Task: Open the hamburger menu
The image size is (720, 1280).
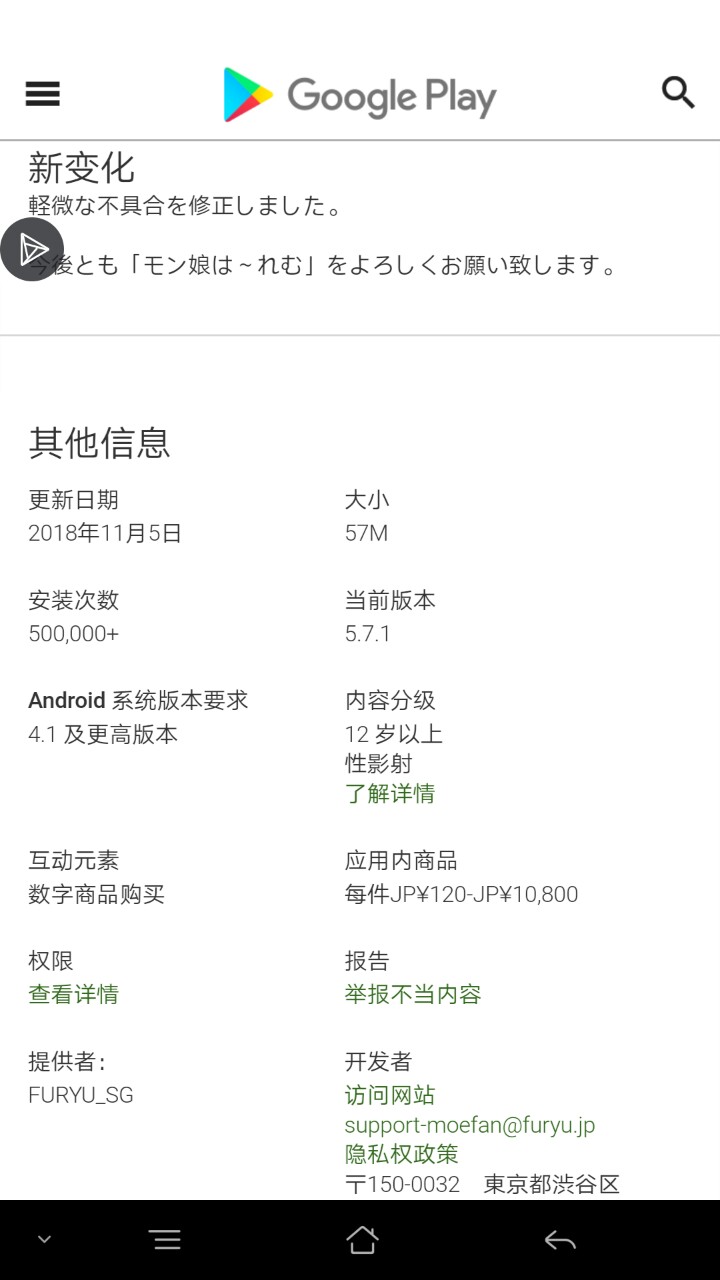Action: pyautogui.click(x=43, y=95)
